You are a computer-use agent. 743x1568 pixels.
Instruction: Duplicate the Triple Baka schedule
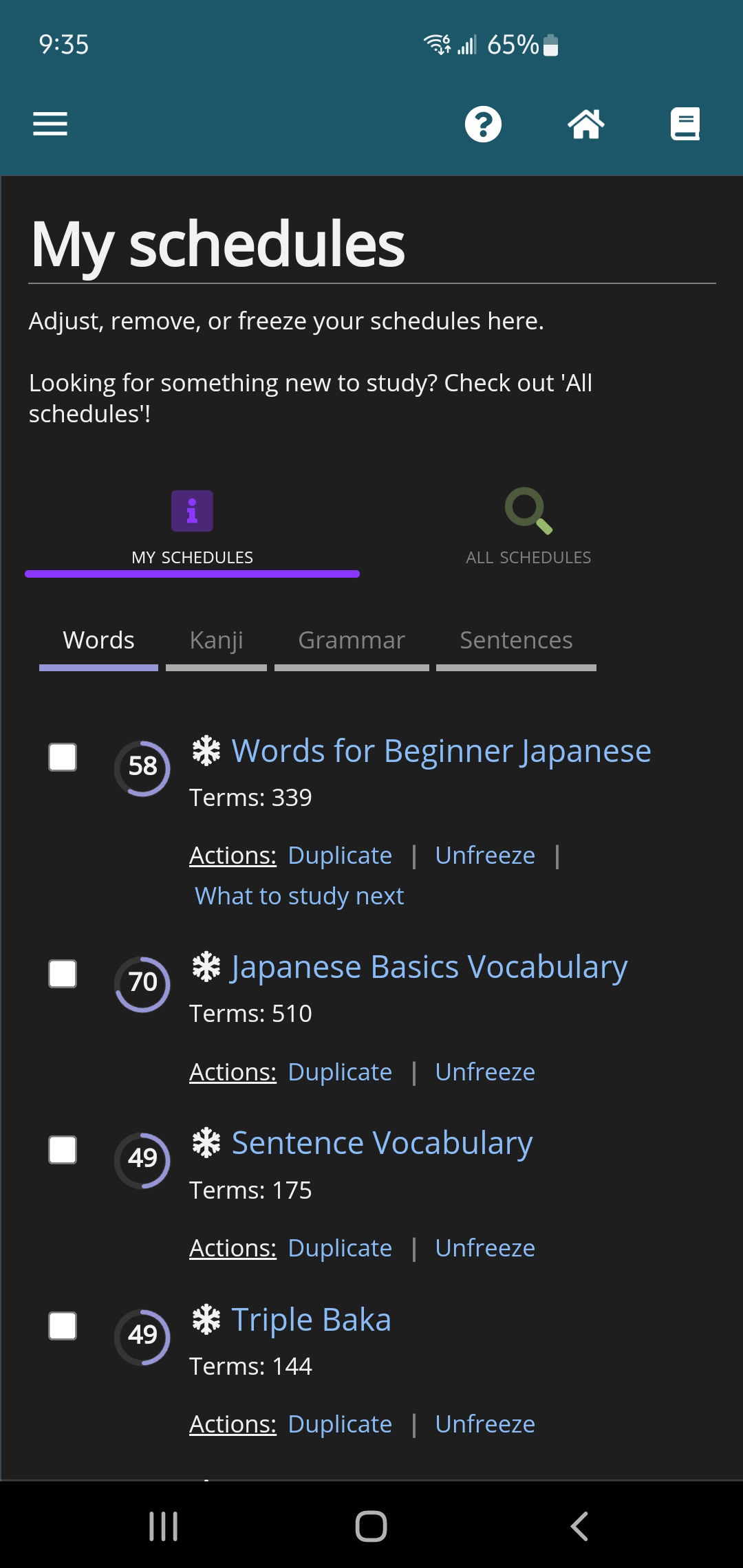point(340,1424)
